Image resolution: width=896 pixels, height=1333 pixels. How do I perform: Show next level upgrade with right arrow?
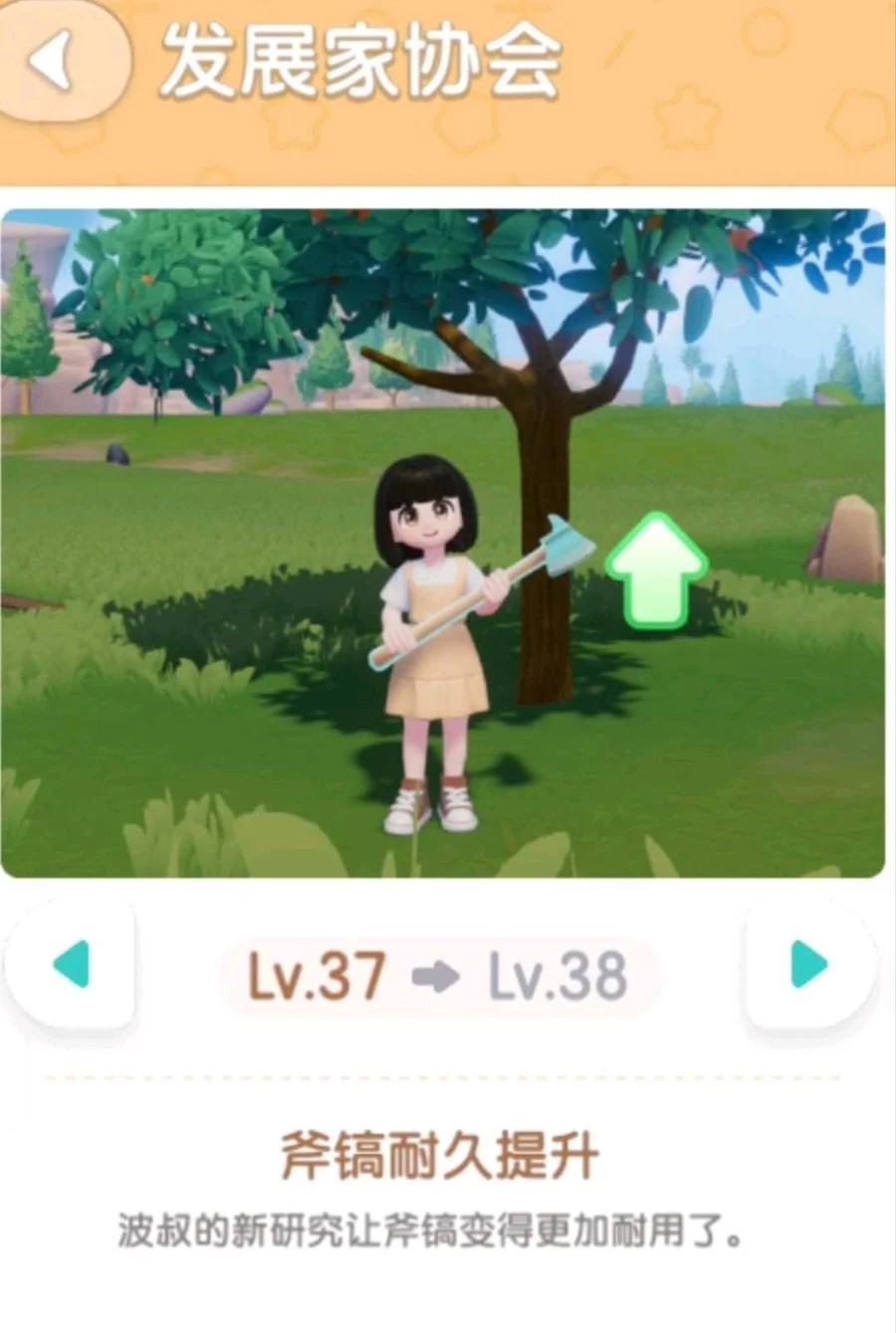808,965
